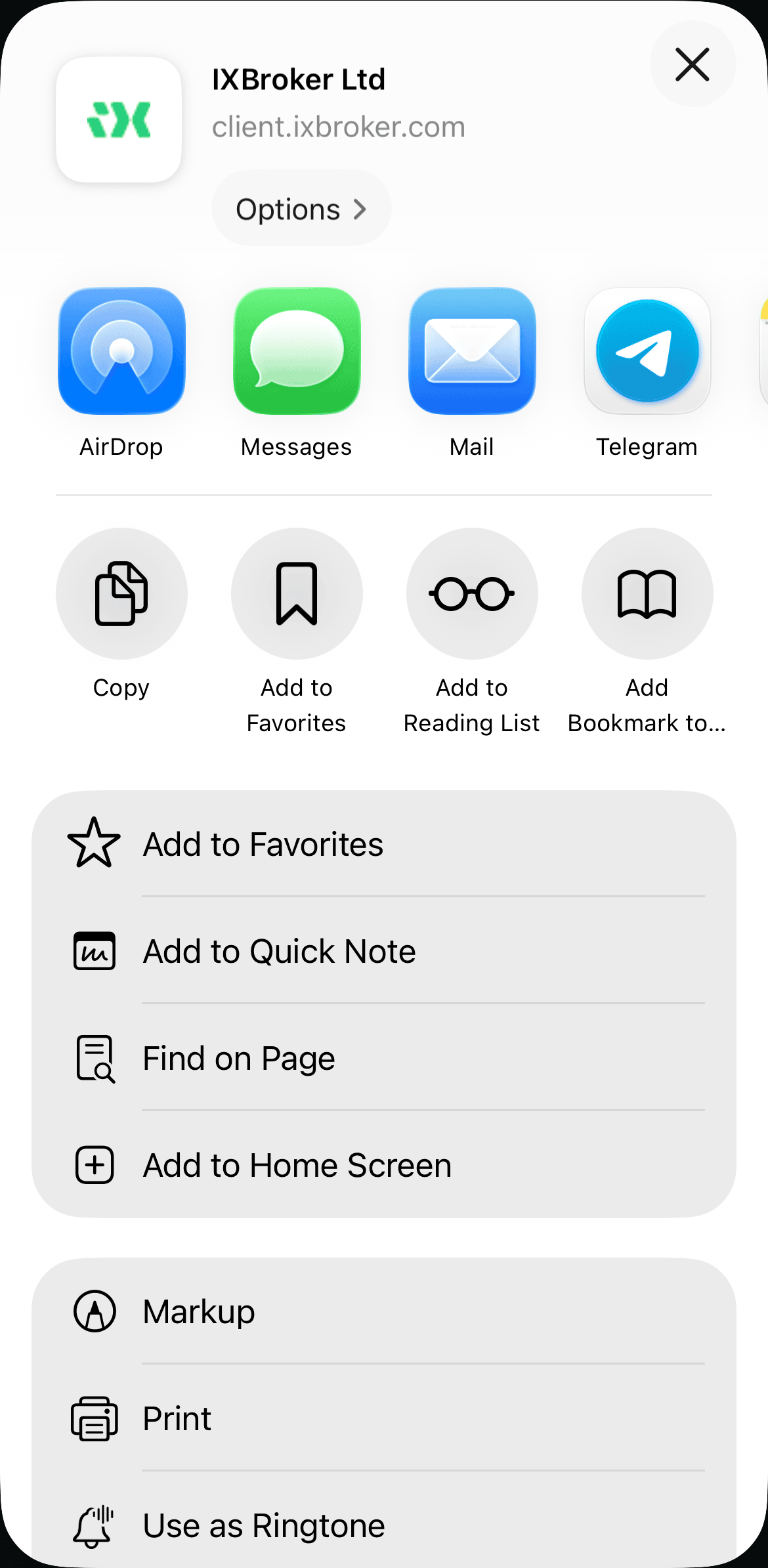Screen dimensions: 768x1568
Task: Add the page to Quick Note
Action: [384, 951]
